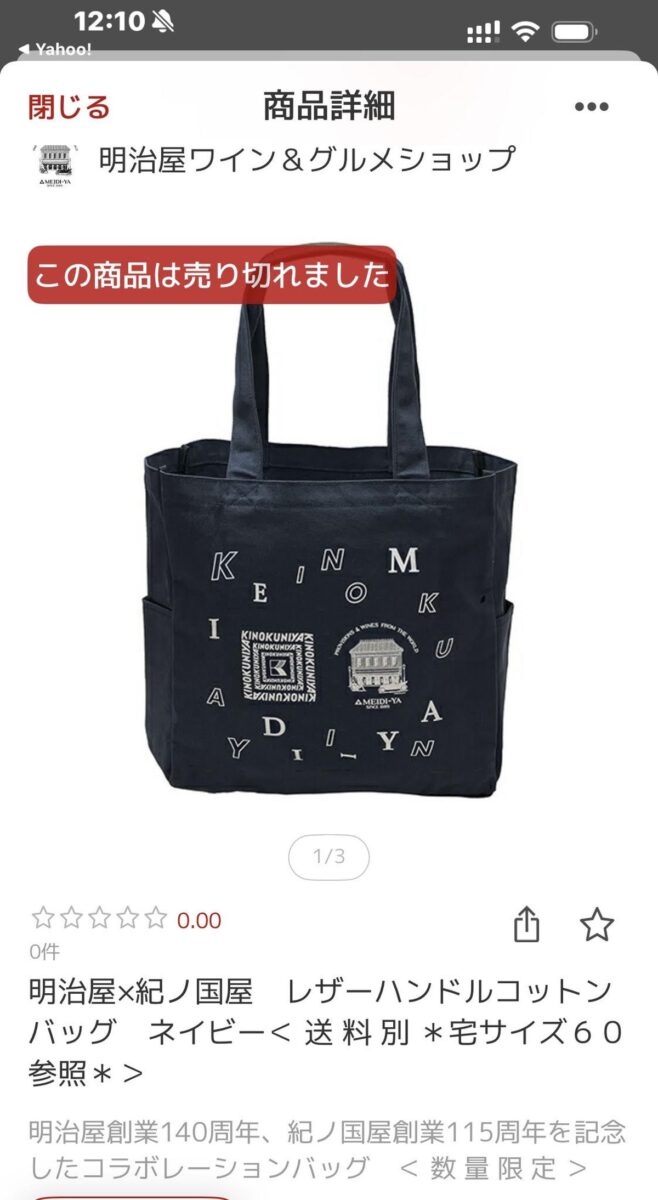Image resolution: width=658 pixels, height=1200 pixels.
Task: Open the 明治屋ワイン＆グルメショップ store page
Action: (x=307, y=159)
